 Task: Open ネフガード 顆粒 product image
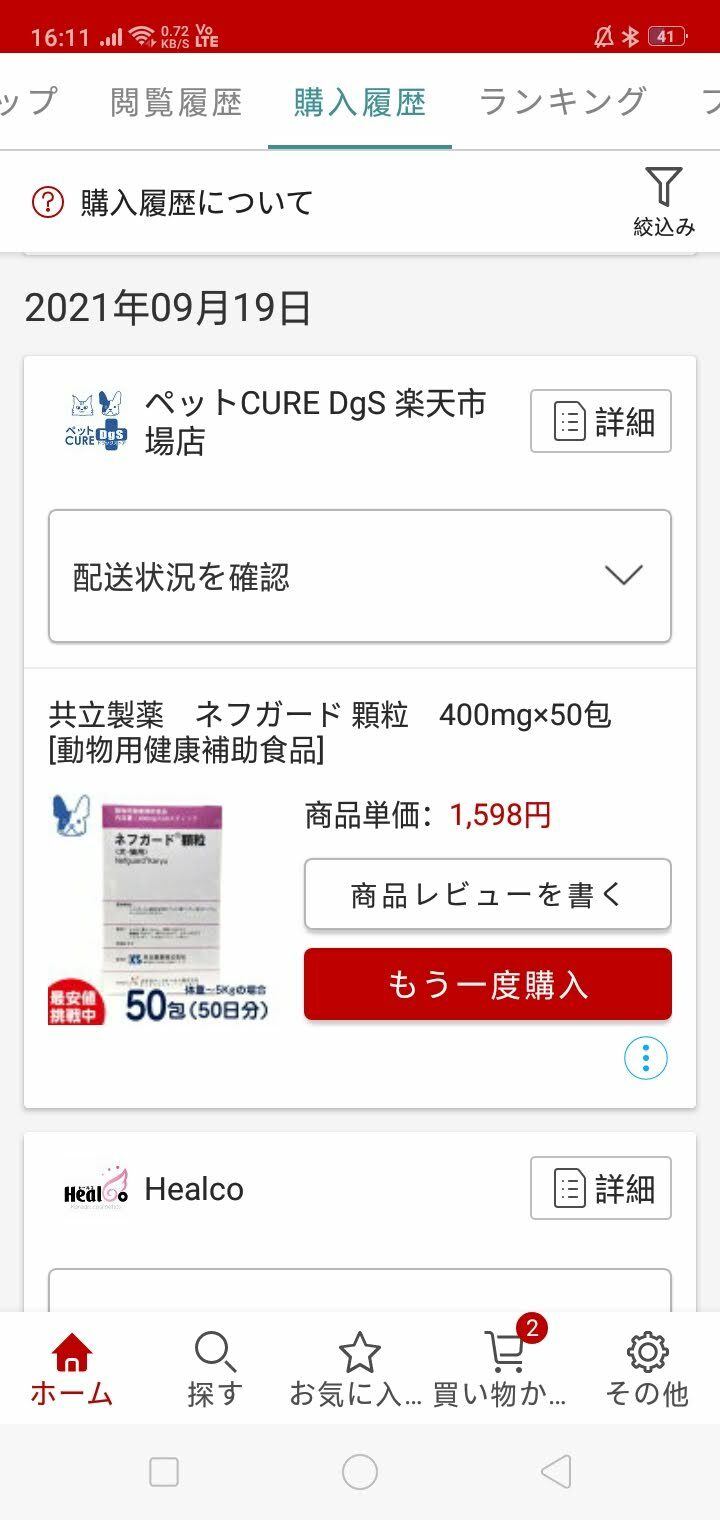(x=160, y=908)
